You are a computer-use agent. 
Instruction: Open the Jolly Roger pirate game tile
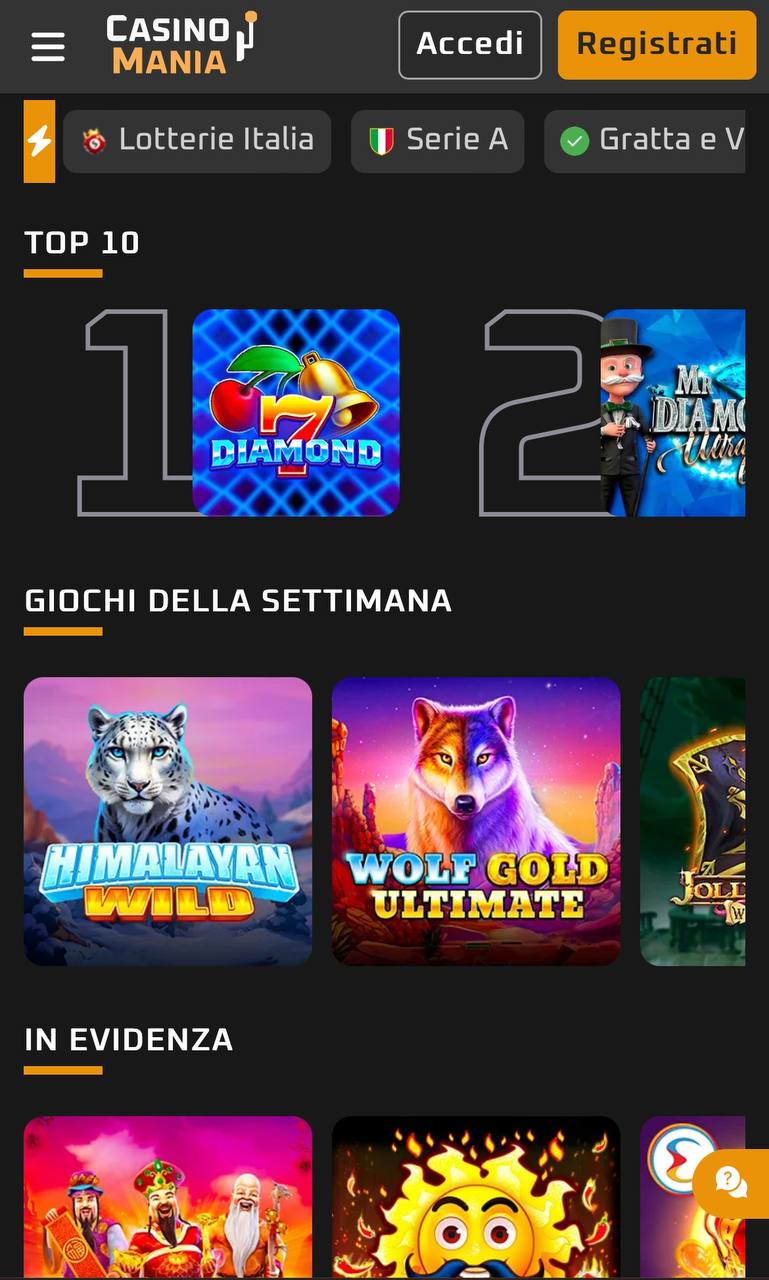coord(693,821)
